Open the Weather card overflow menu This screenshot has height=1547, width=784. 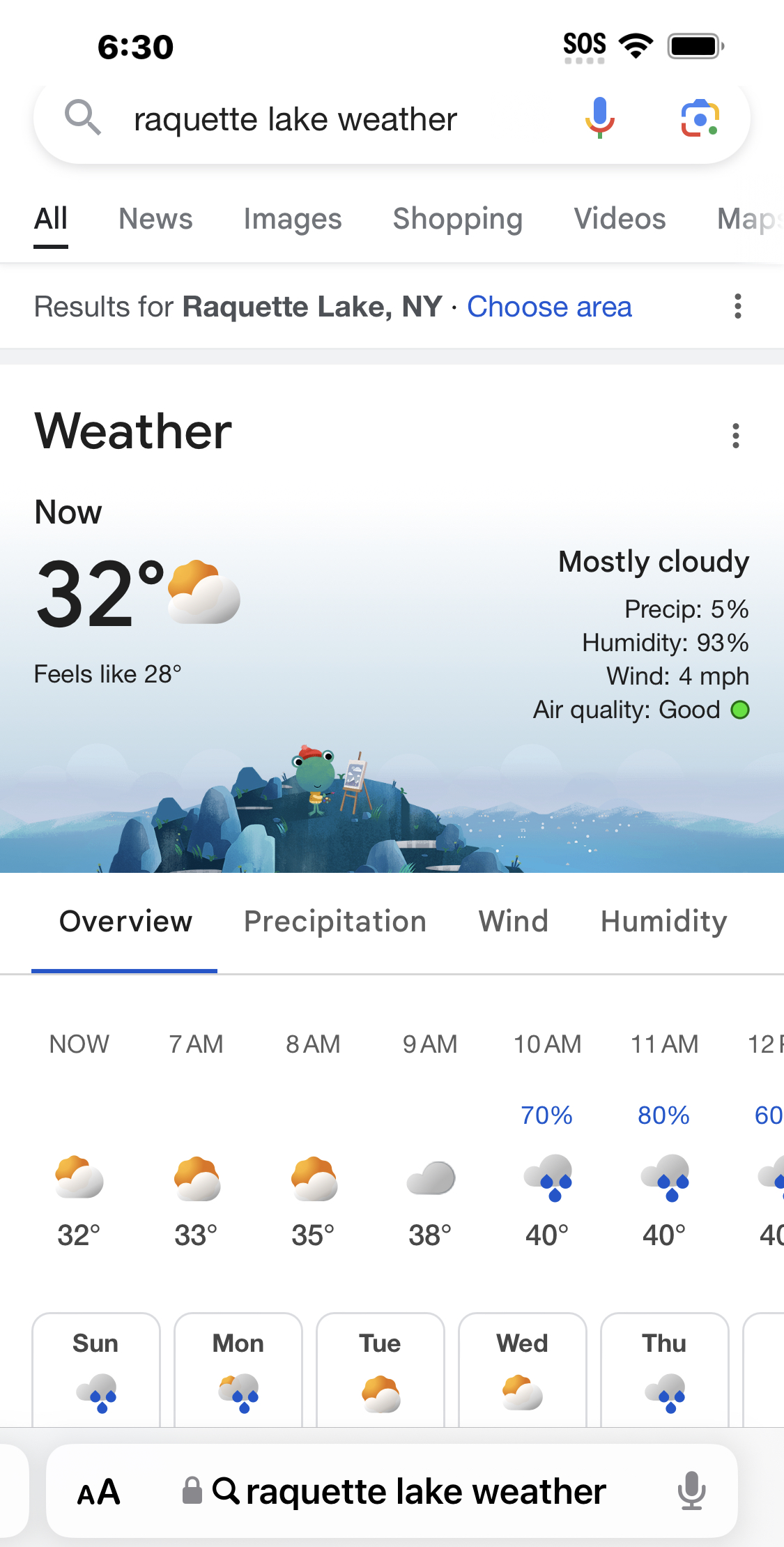(735, 436)
